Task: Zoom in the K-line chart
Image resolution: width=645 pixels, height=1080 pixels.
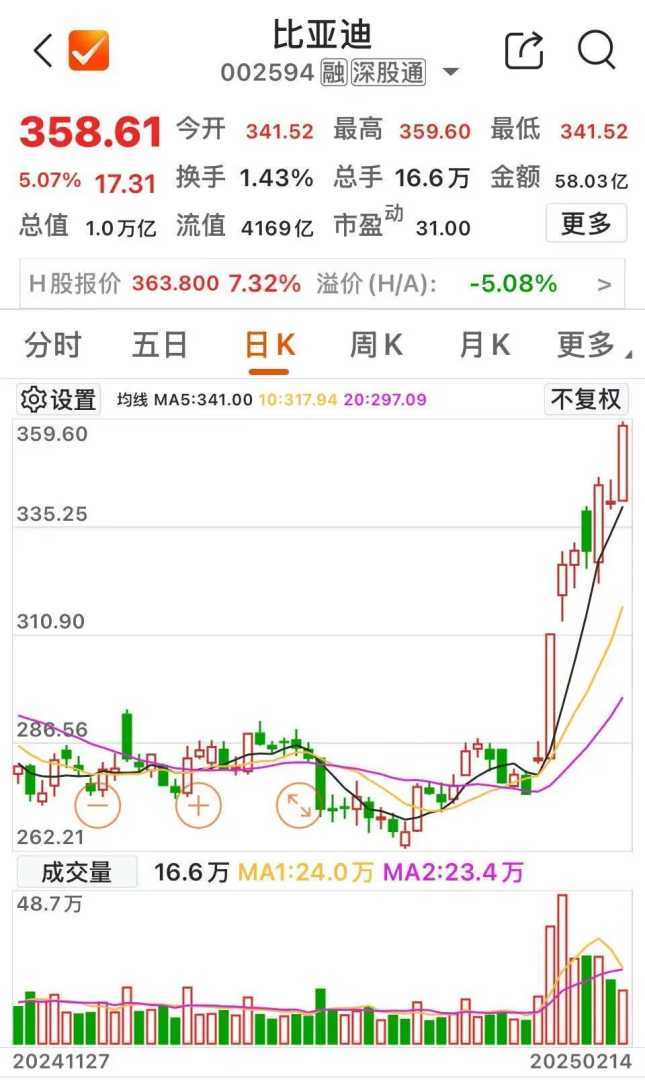Action: click(198, 804)
